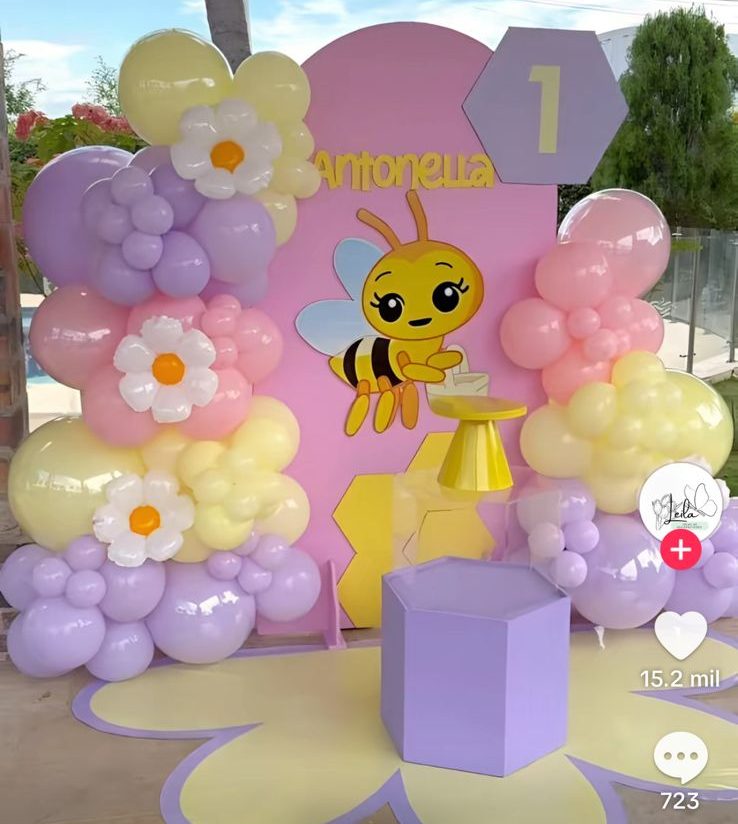
Task: Open the creator's profile picture
Action: pyautogui.click(x=680, y=502)
